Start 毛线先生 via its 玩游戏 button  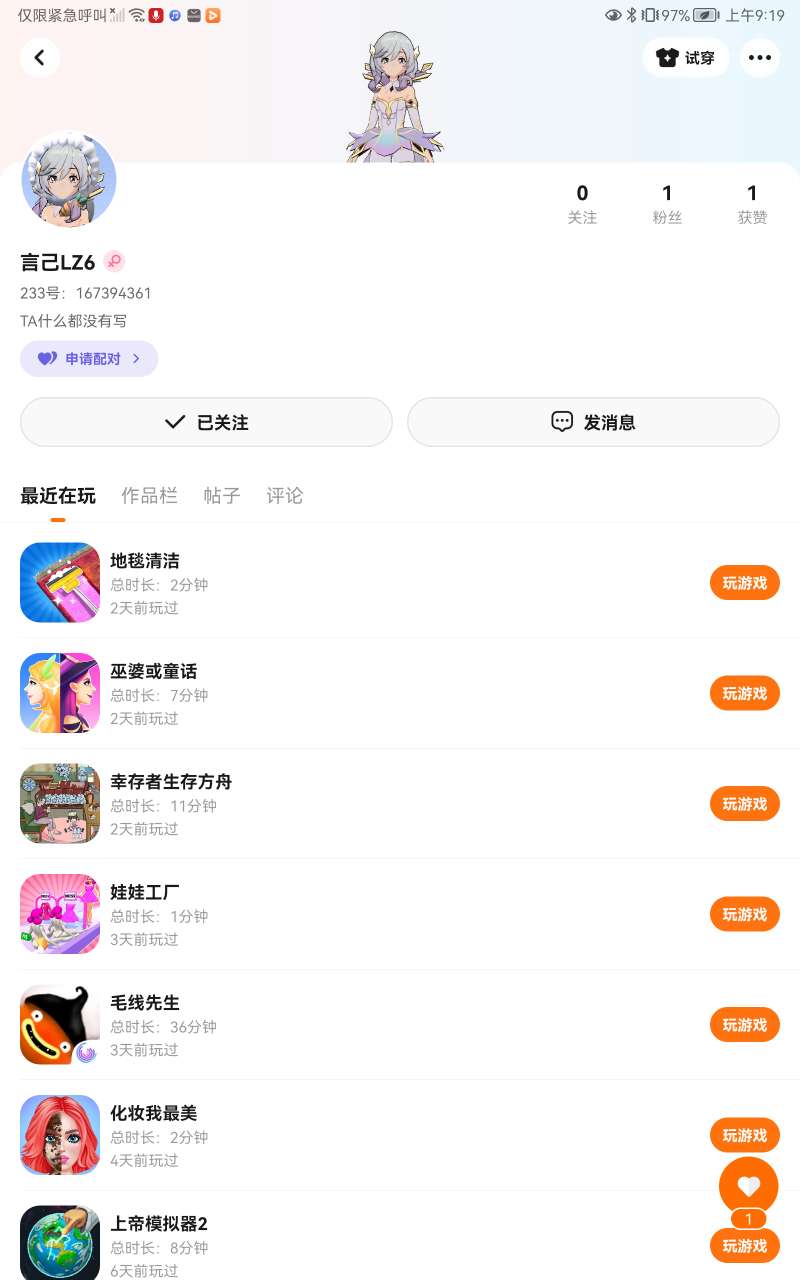(x=745, y=1025)
